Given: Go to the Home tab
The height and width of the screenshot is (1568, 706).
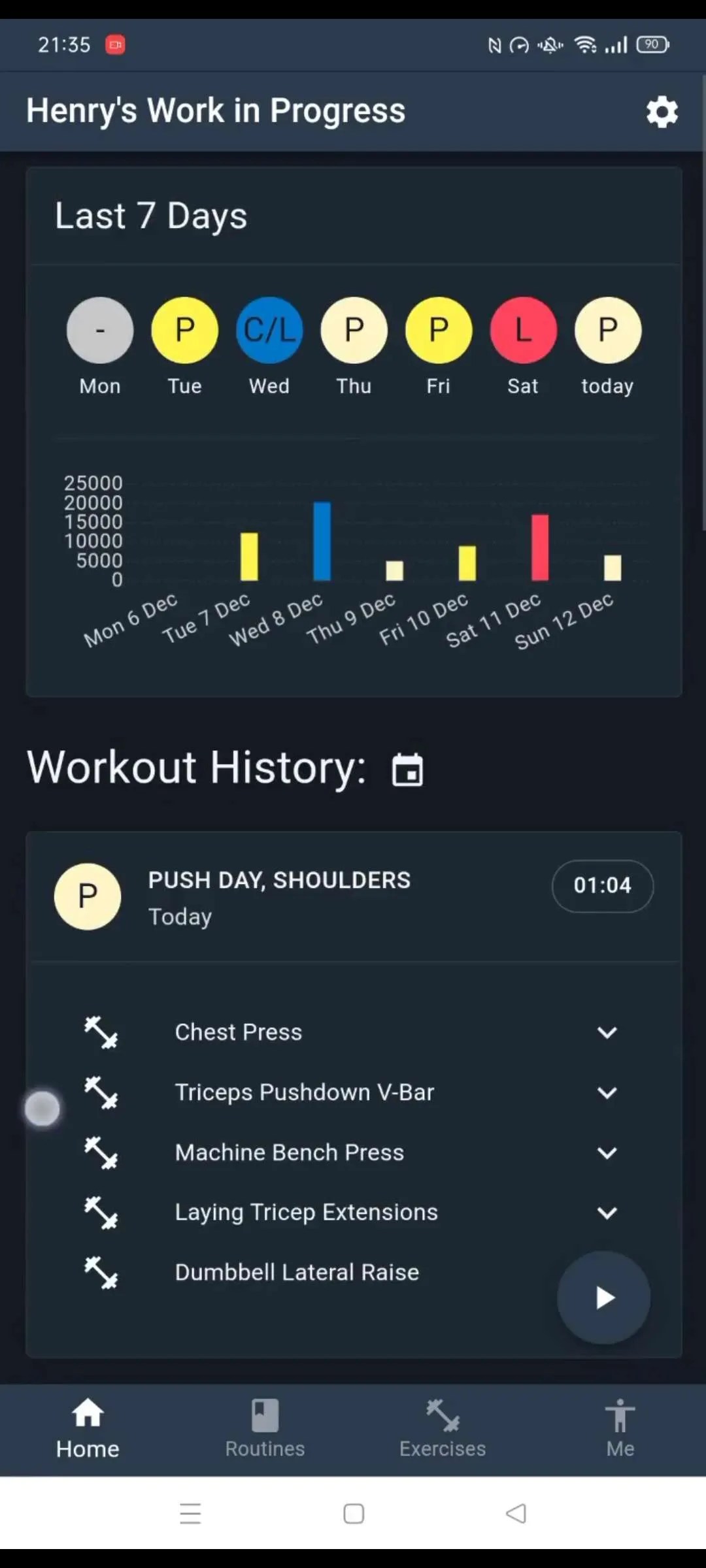Looking at the screenshot, I should pyautogui.click(x=88, y=1429).
